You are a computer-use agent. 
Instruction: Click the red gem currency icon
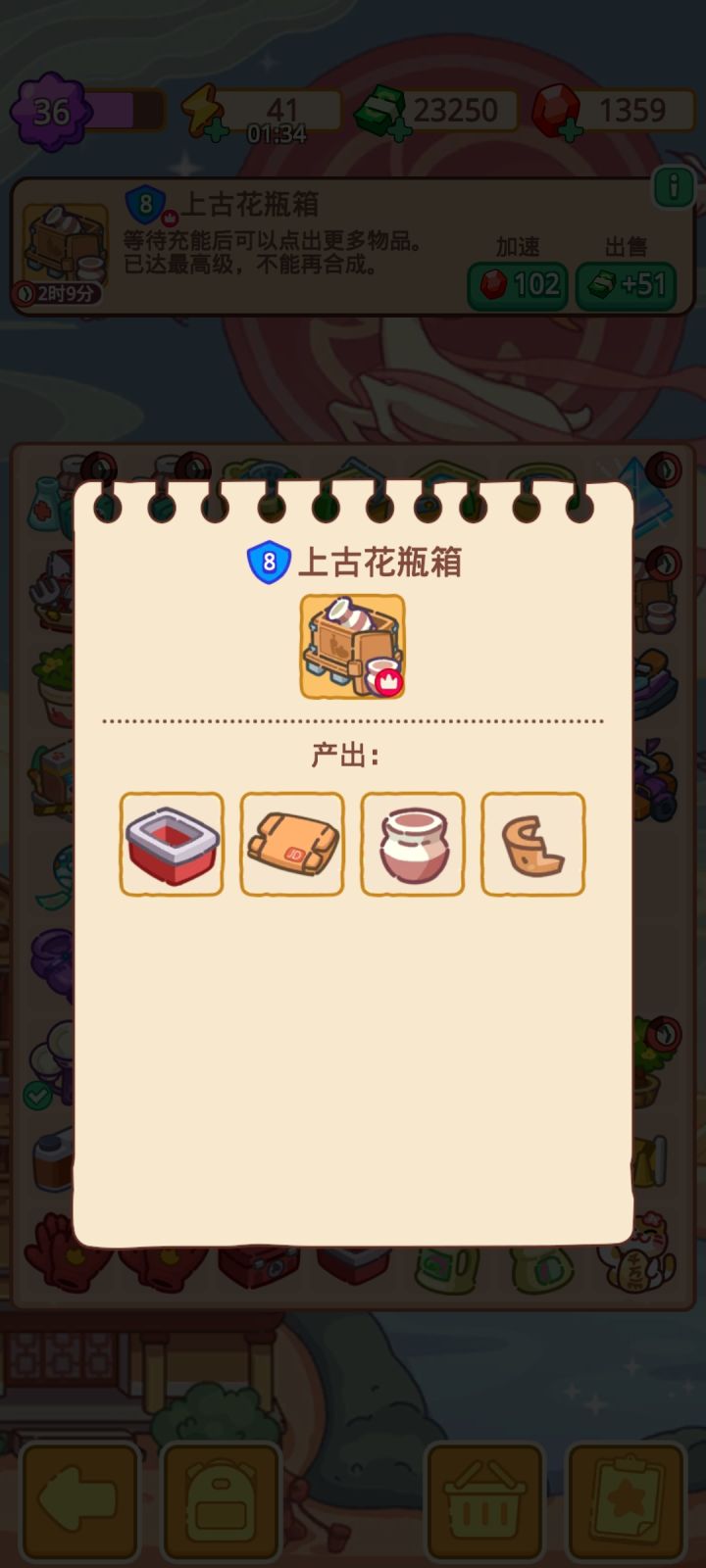[556, 110]
